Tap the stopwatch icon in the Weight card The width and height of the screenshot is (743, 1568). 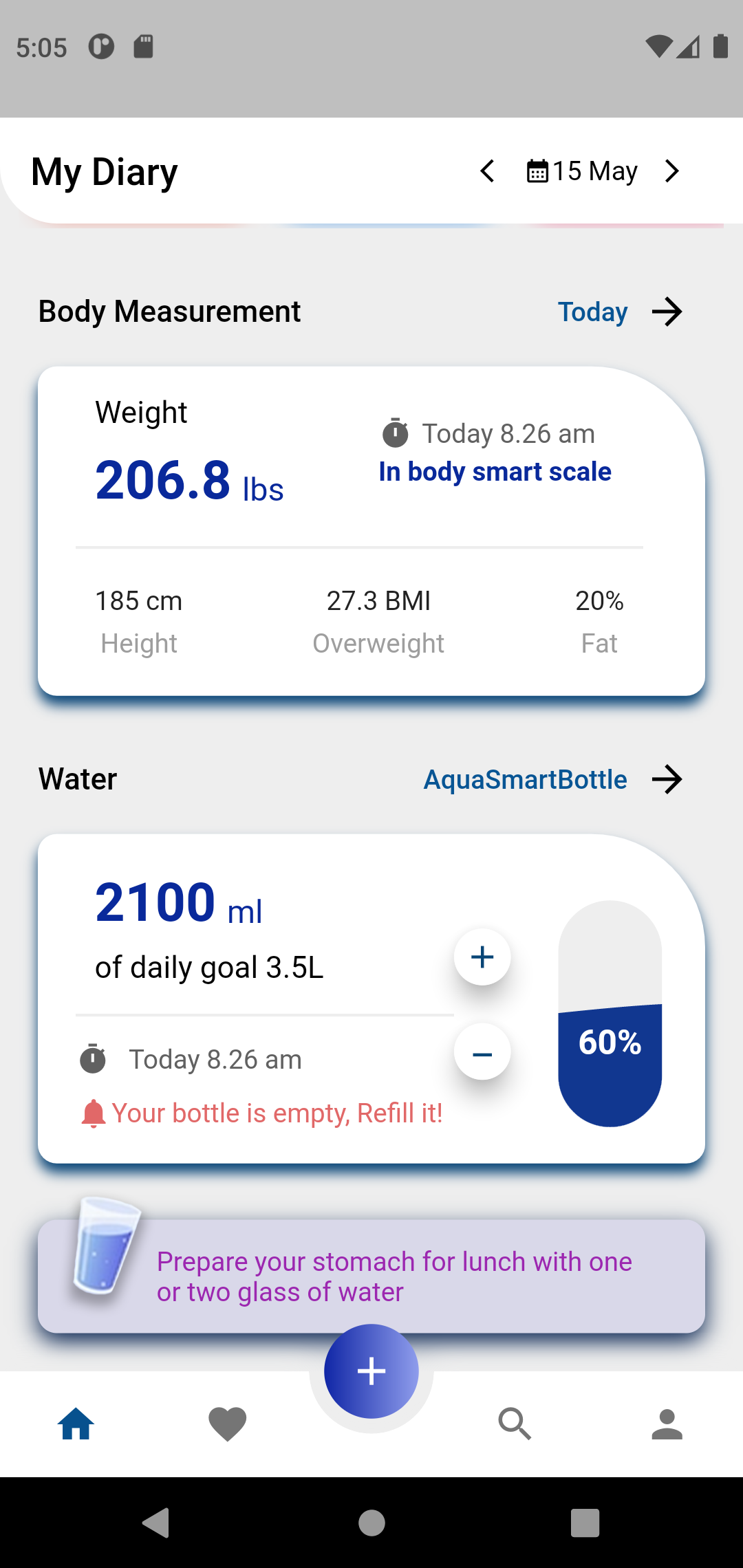[396, 433]
